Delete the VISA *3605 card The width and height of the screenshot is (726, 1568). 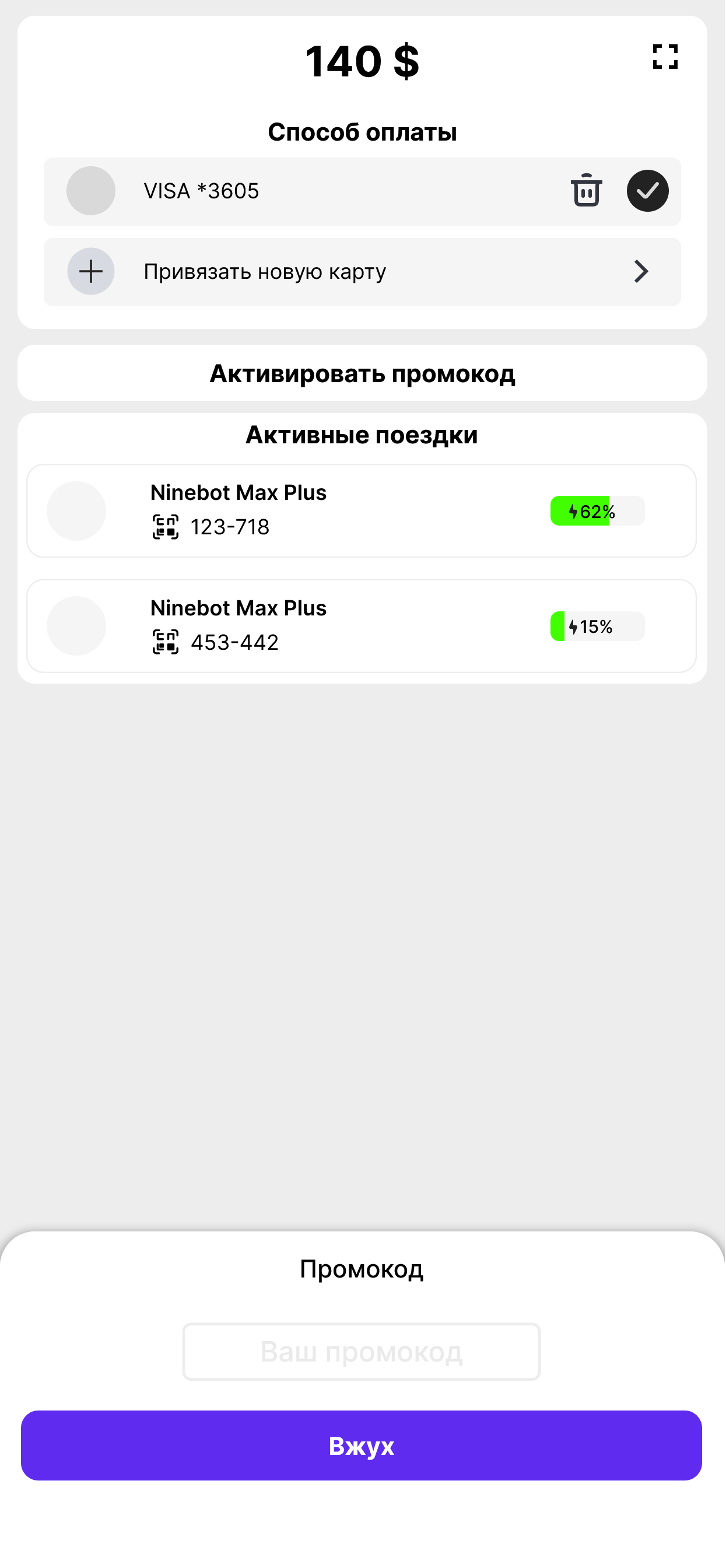pos(587,191)
